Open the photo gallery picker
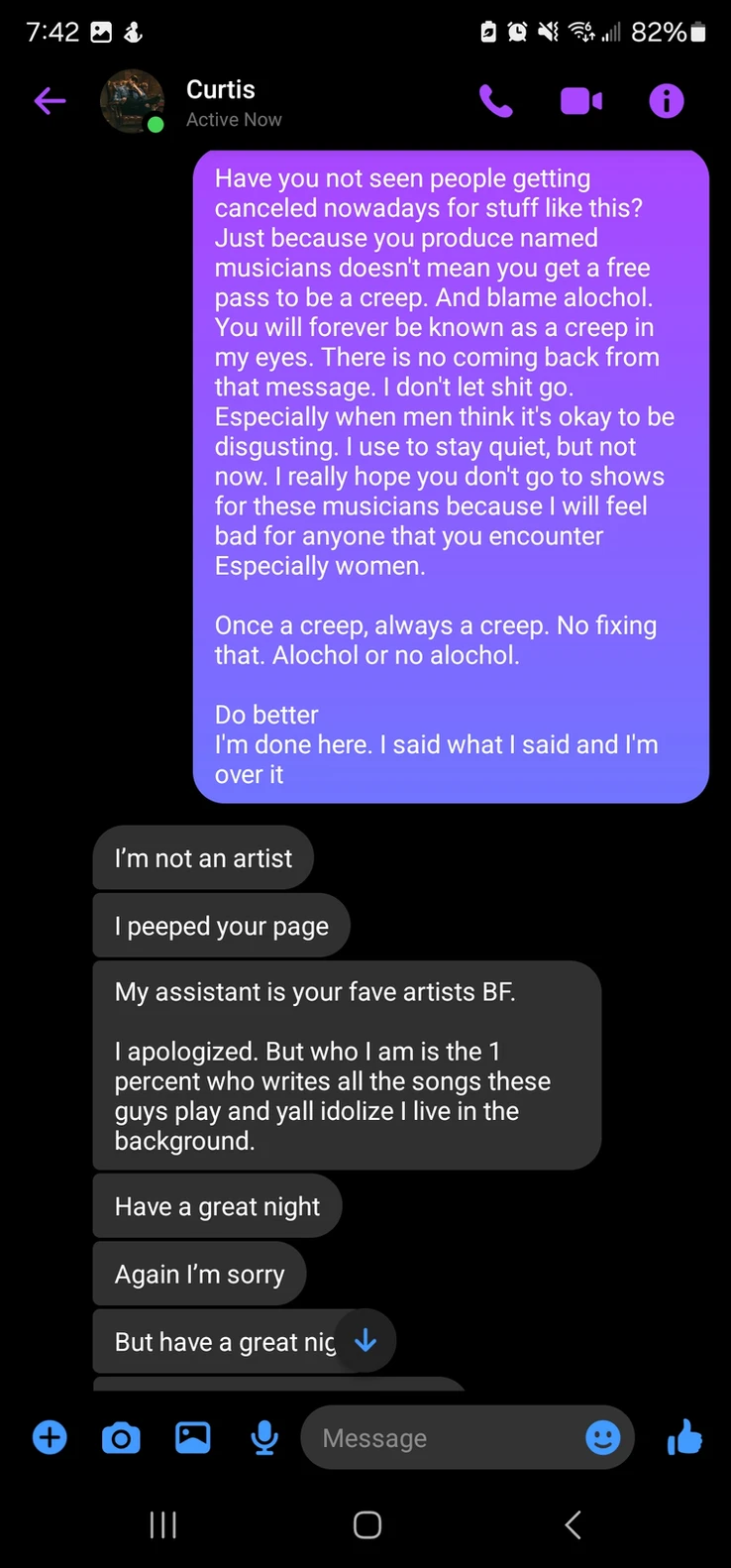This screenshot has height=1568, width=731. (x=192, y=1437)
